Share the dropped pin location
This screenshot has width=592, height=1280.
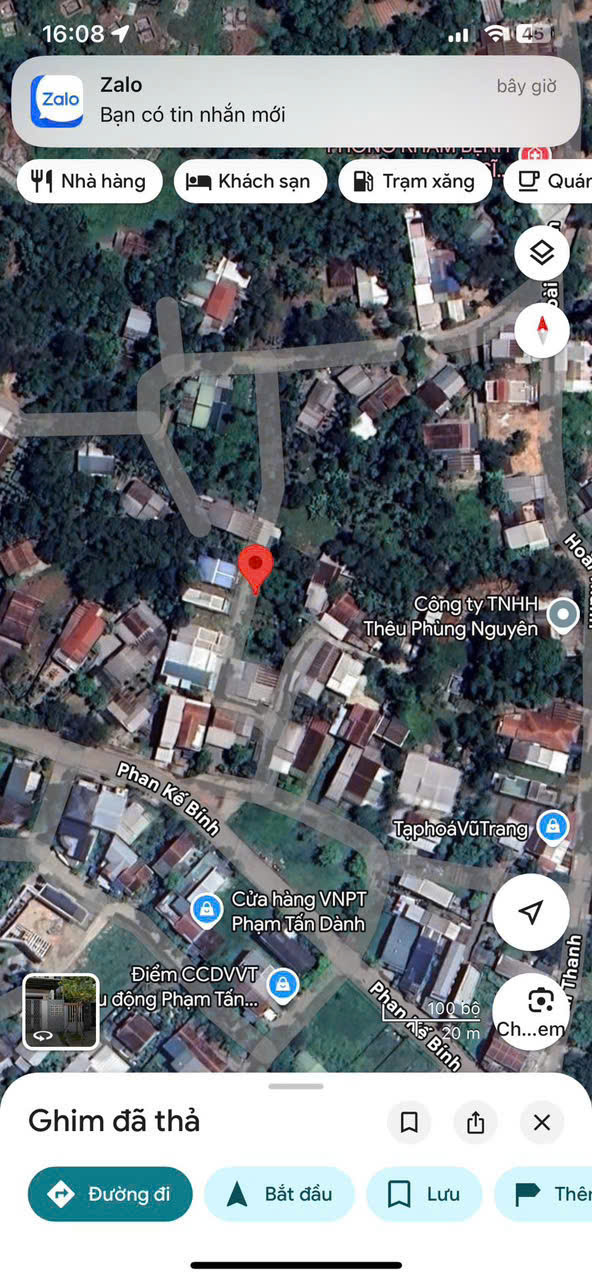[475, 1123]
